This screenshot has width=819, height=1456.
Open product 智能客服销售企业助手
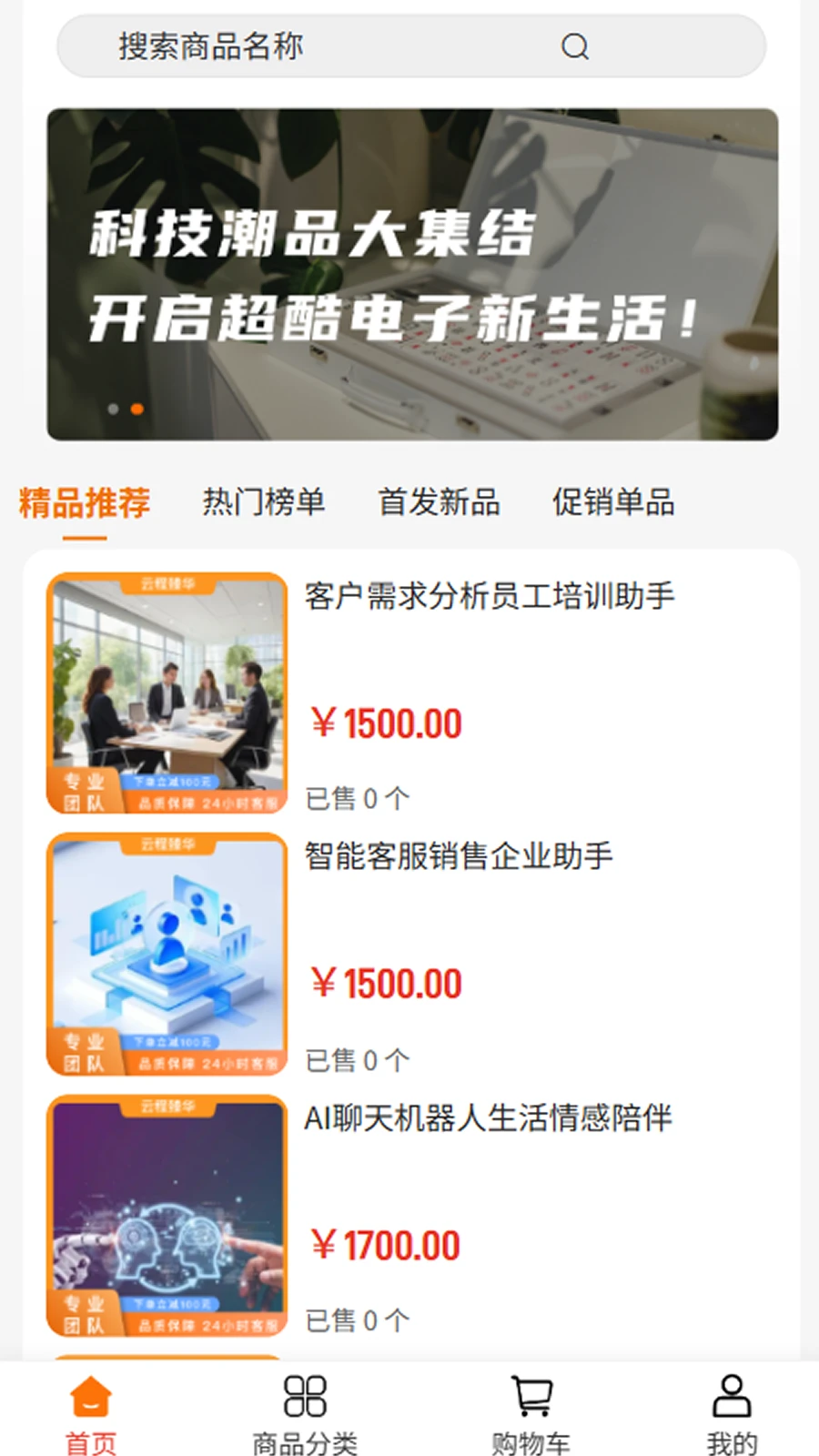click(x=457, y=856)
